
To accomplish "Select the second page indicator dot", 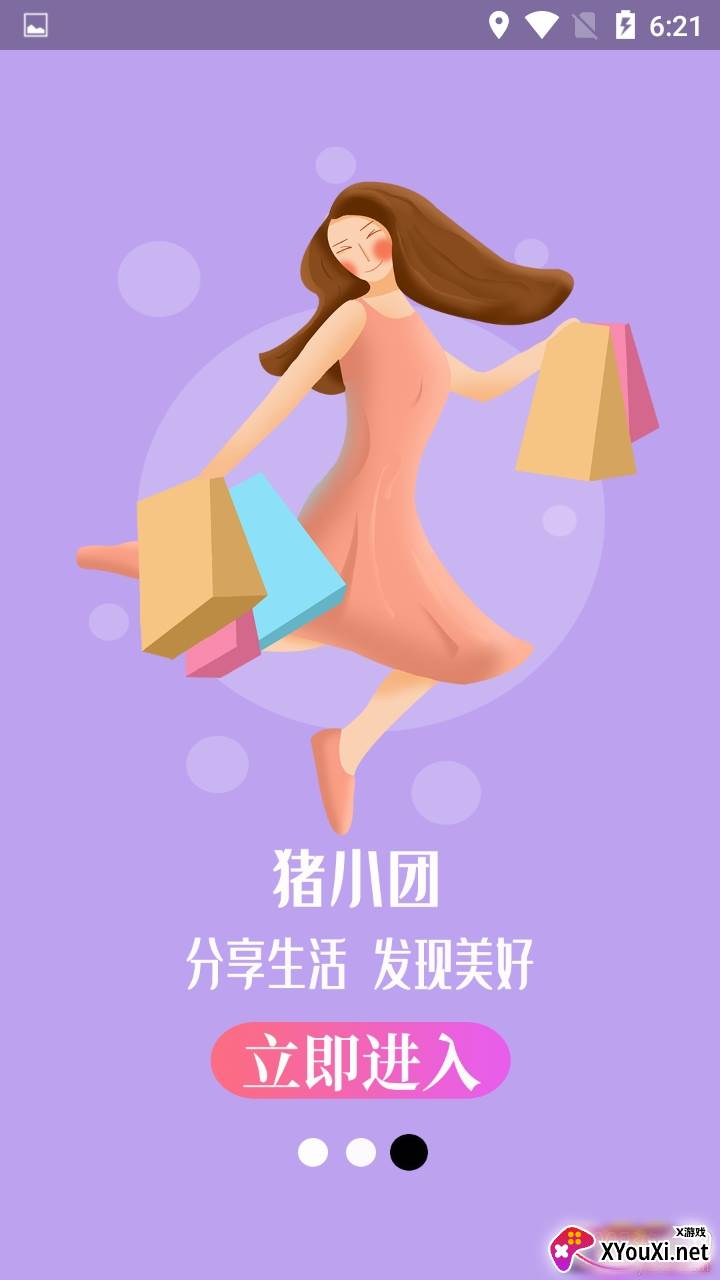I will (x=361, y=1152).
